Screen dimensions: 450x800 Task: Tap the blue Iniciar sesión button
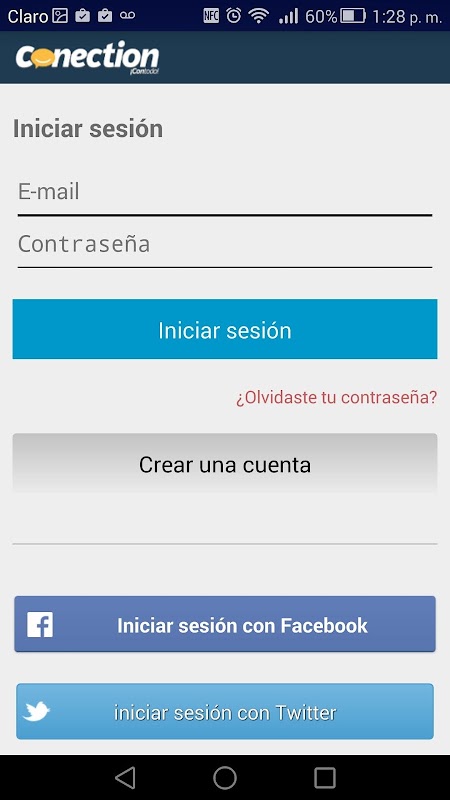[224, 329]
